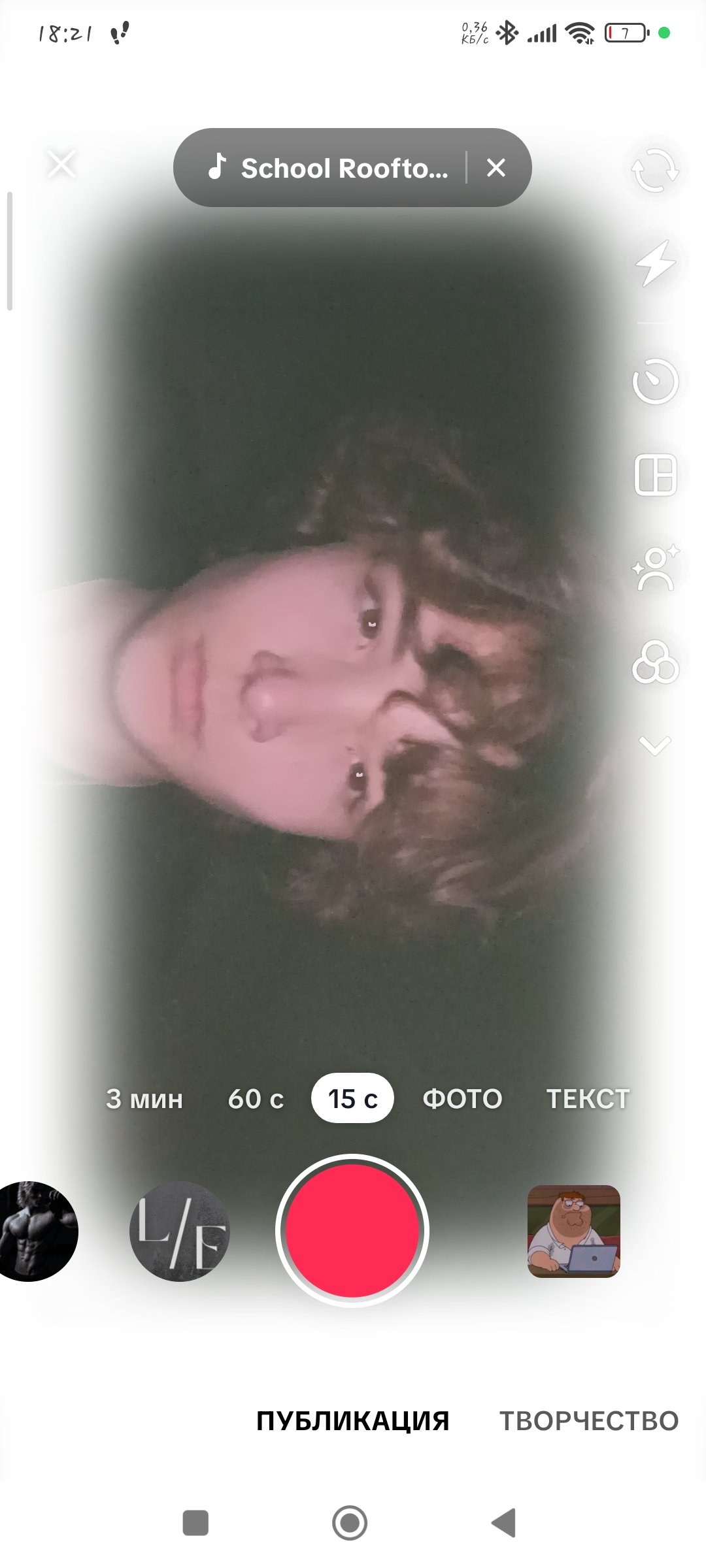Flip the camera
Viewport: 706px width, 1568px height.
coord(655,170)
